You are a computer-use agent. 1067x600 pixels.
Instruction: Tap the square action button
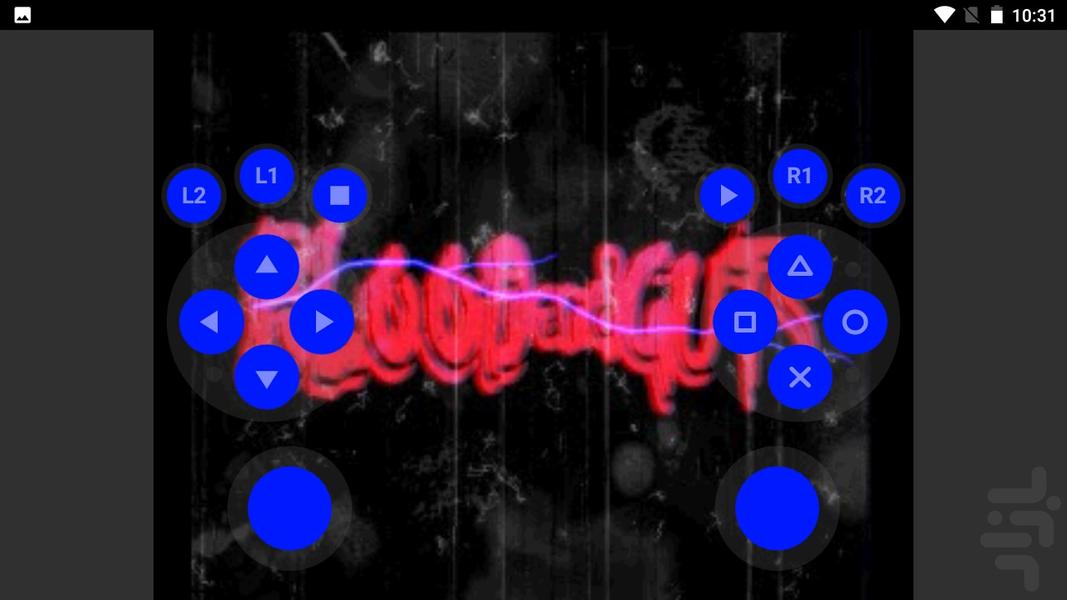pos(745,322)
